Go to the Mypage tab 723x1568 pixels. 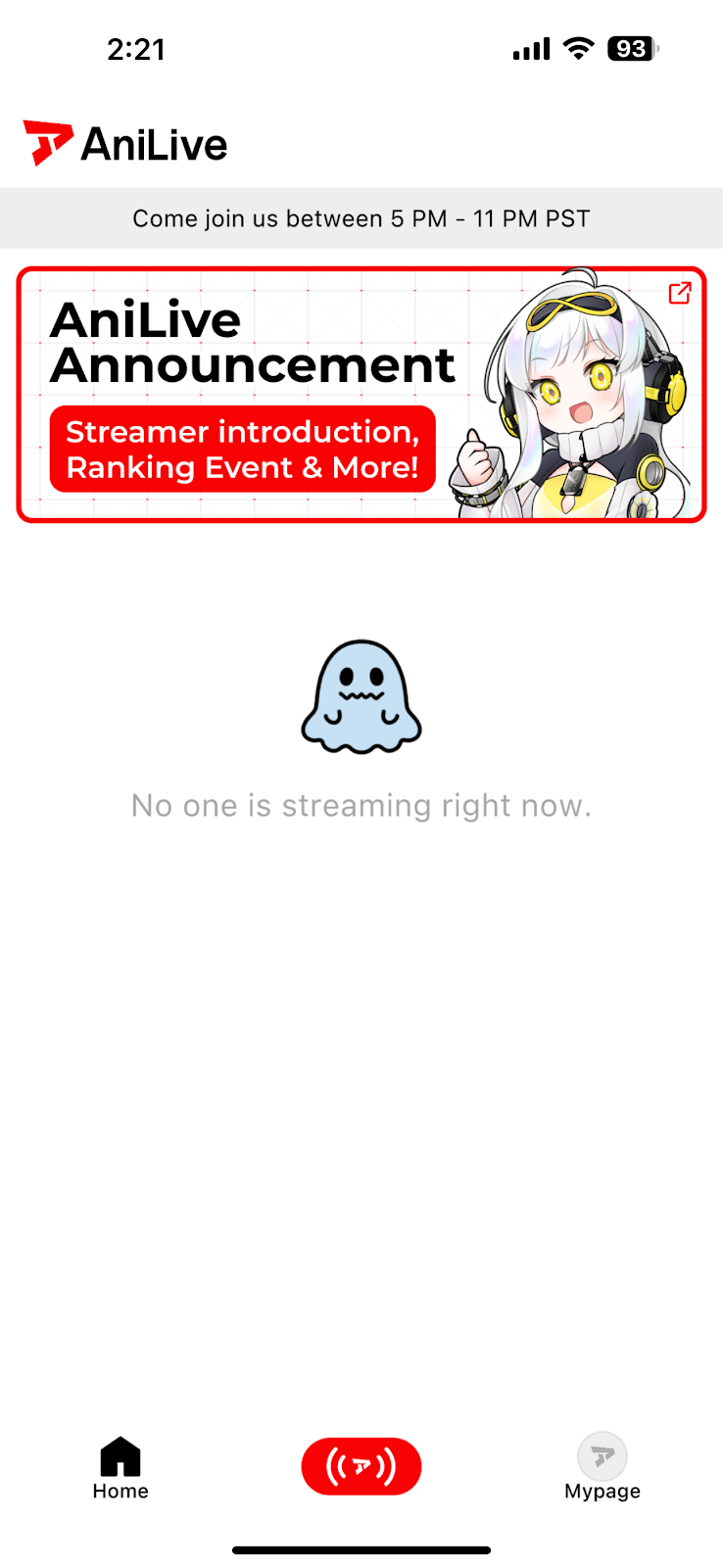(x=602, y=1467)
